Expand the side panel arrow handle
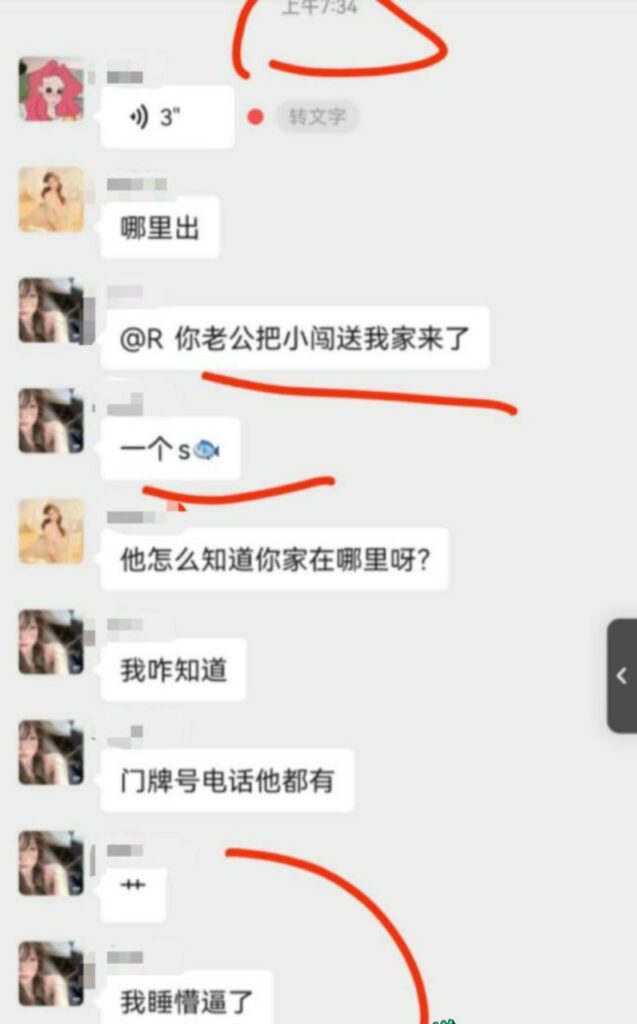 621,676
